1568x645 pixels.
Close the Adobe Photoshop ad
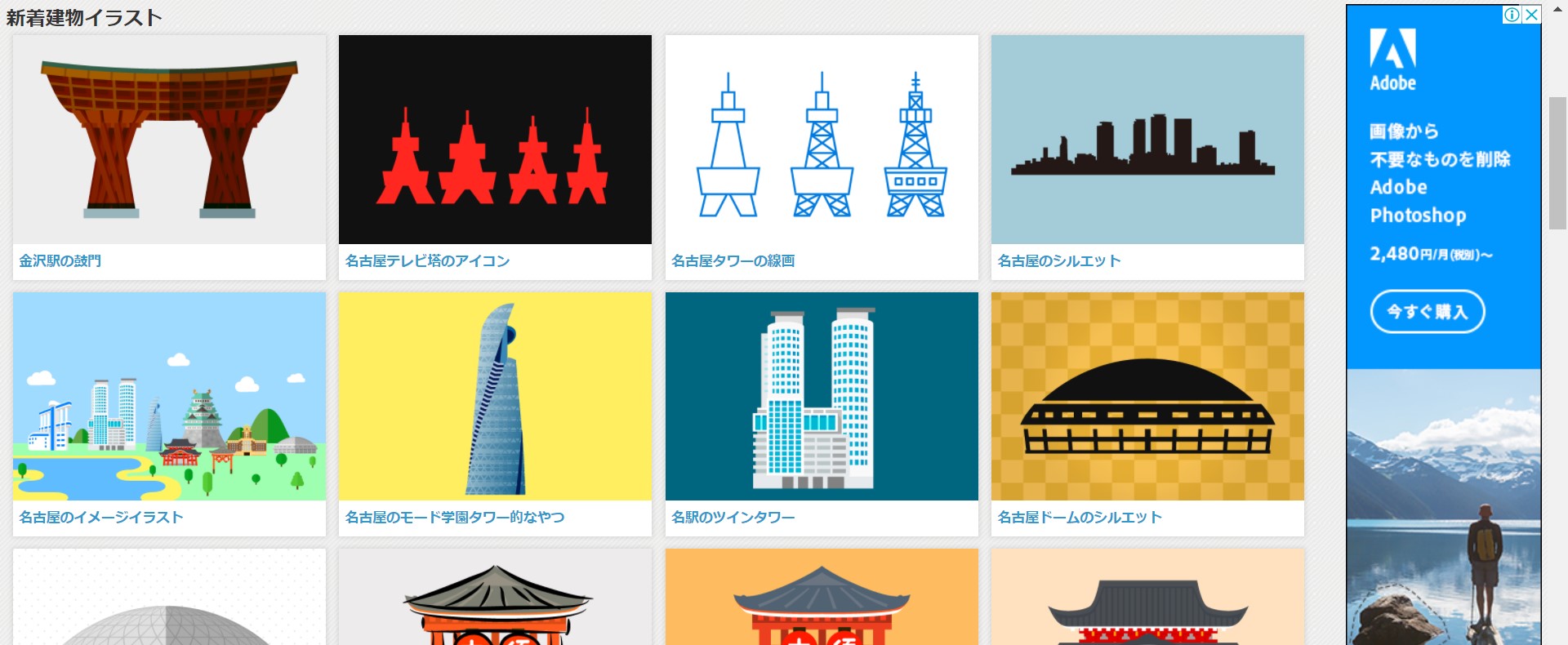coord(1532,14)
